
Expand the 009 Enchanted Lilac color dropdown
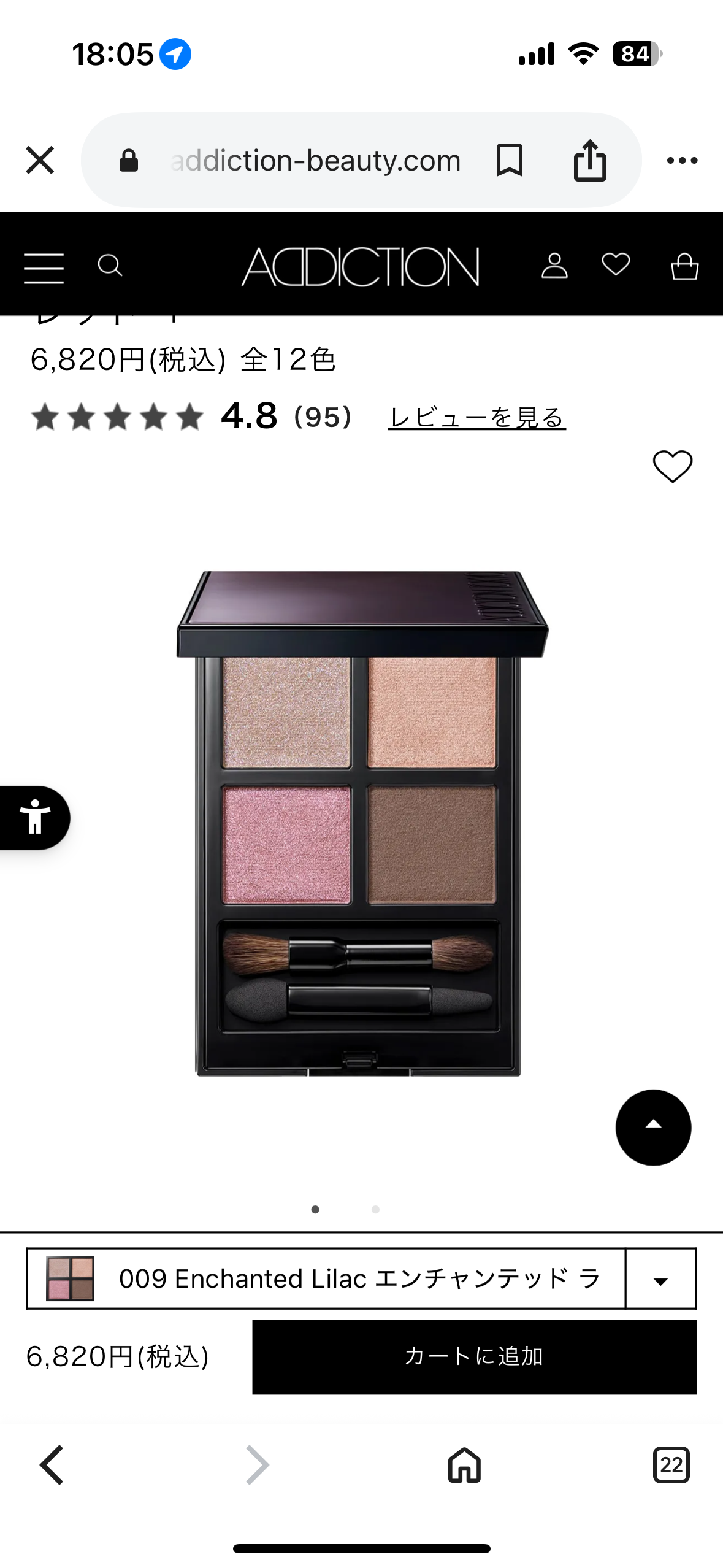660,1278
